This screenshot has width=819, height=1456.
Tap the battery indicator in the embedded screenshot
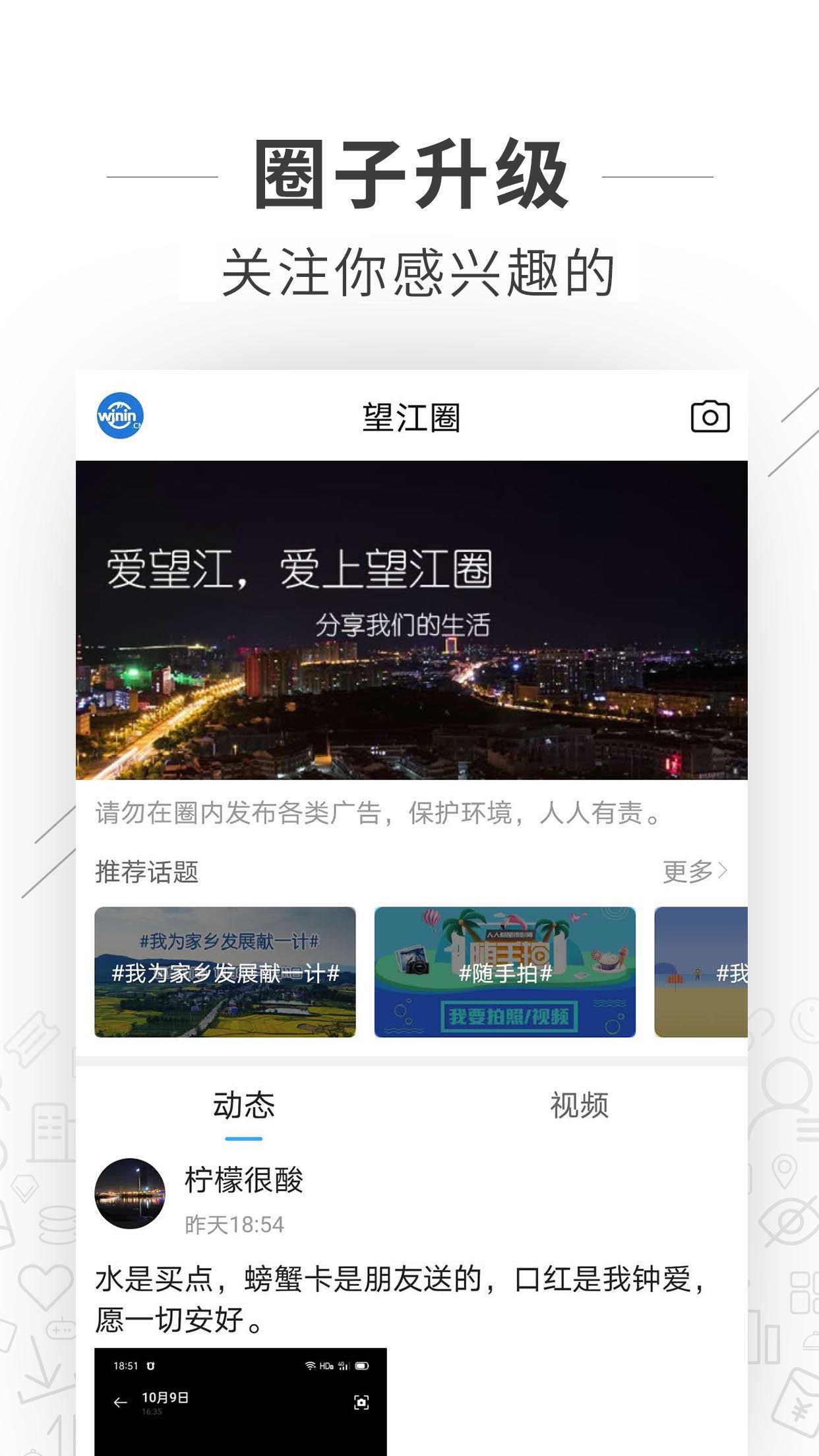361,1366
